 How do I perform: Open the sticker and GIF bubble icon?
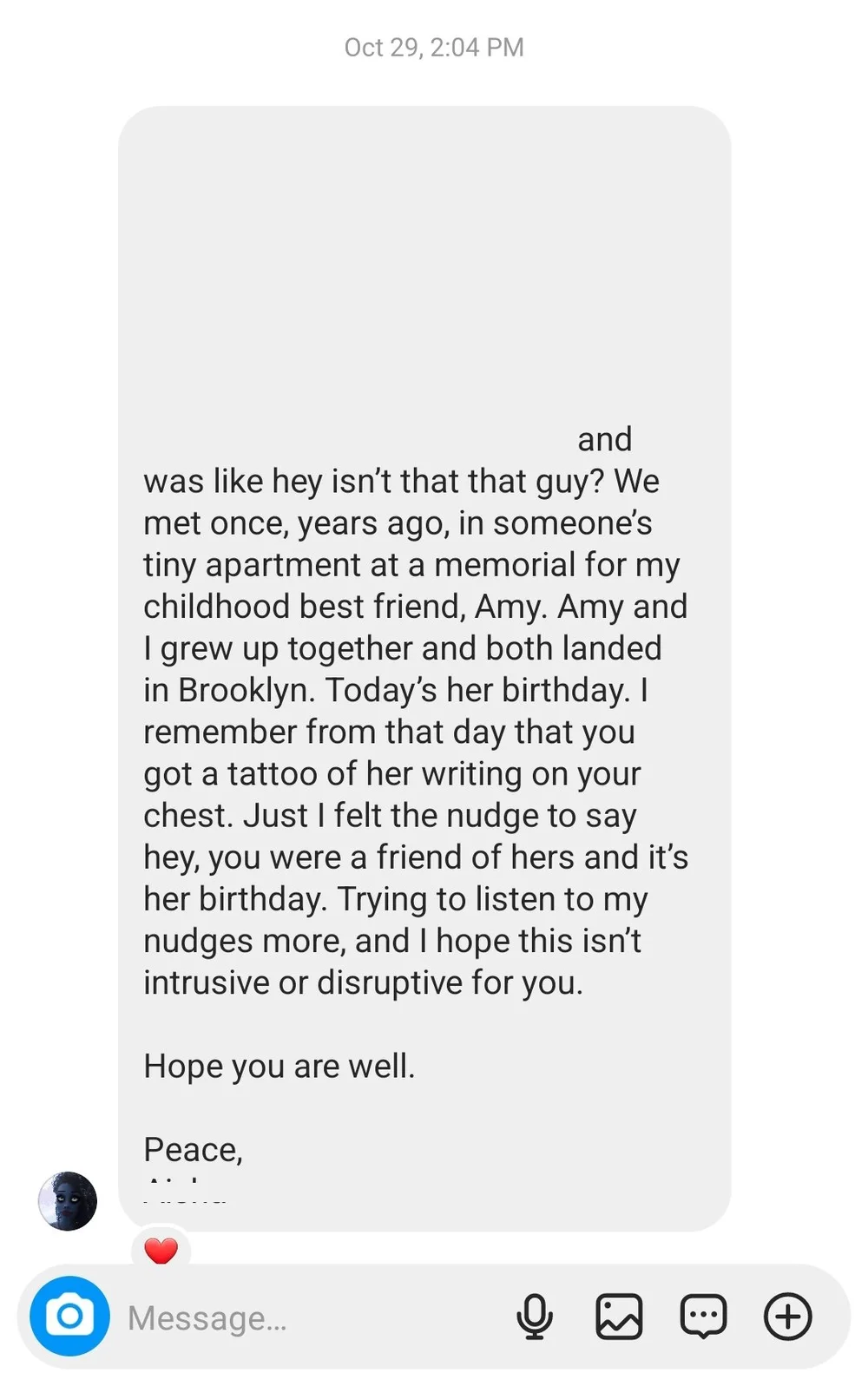click(703, 1317)
